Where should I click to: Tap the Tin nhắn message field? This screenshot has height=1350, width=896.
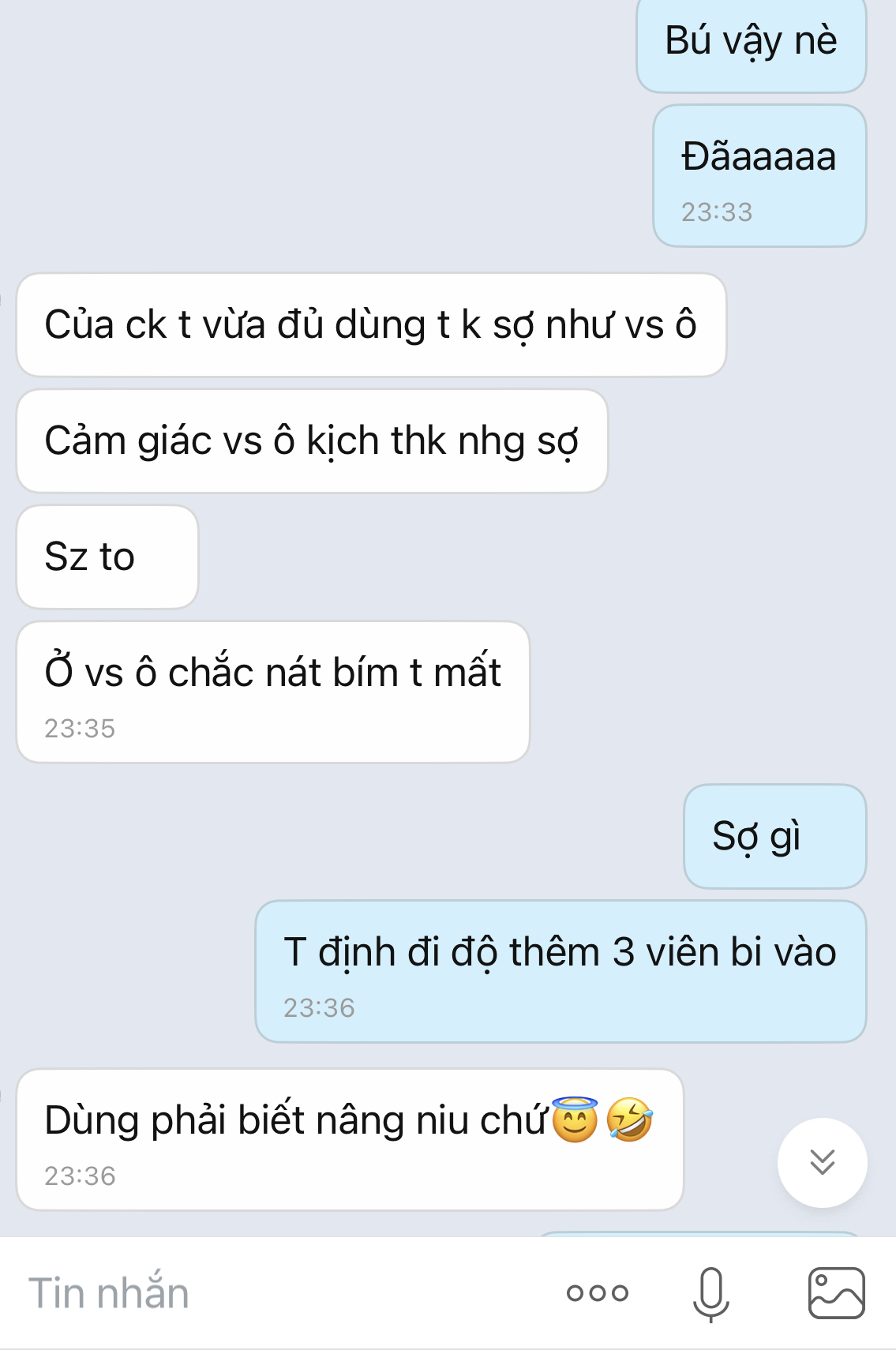point(276,1293)
